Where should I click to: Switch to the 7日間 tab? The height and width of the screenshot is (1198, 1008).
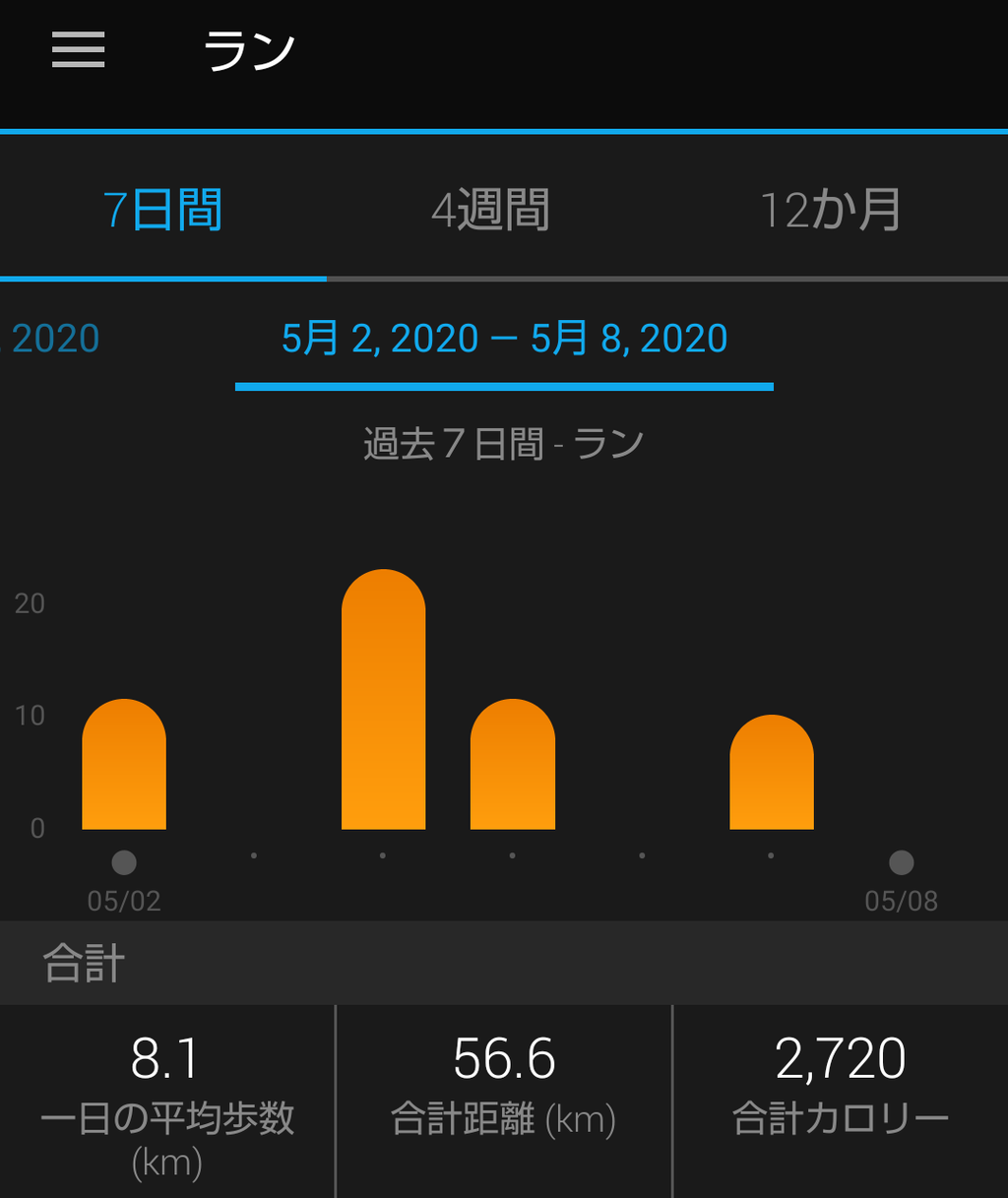point(162,210)
